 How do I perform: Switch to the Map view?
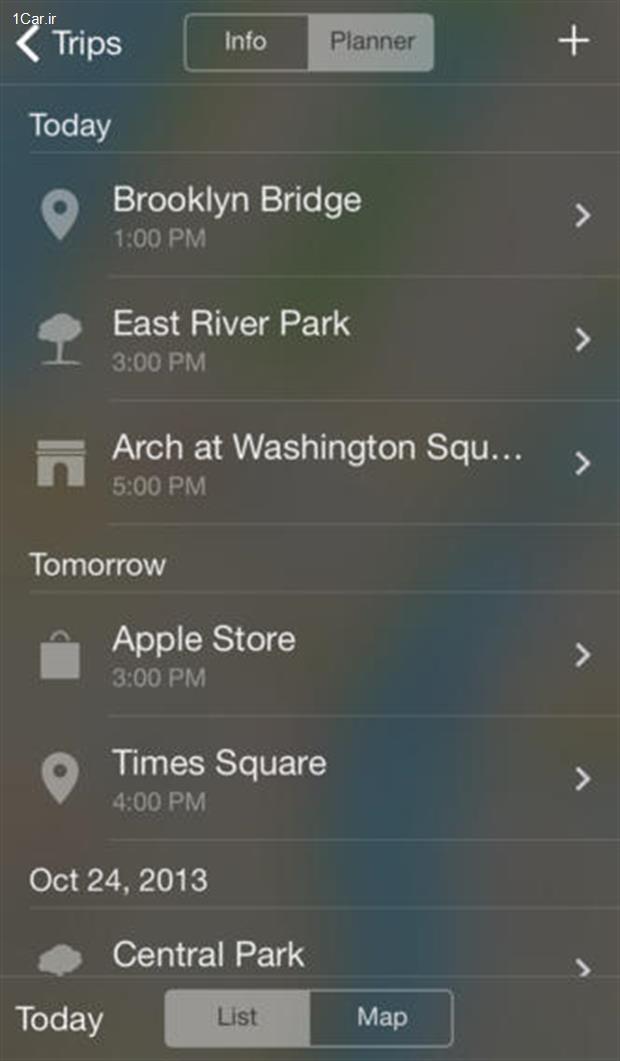click(381, 1018)
